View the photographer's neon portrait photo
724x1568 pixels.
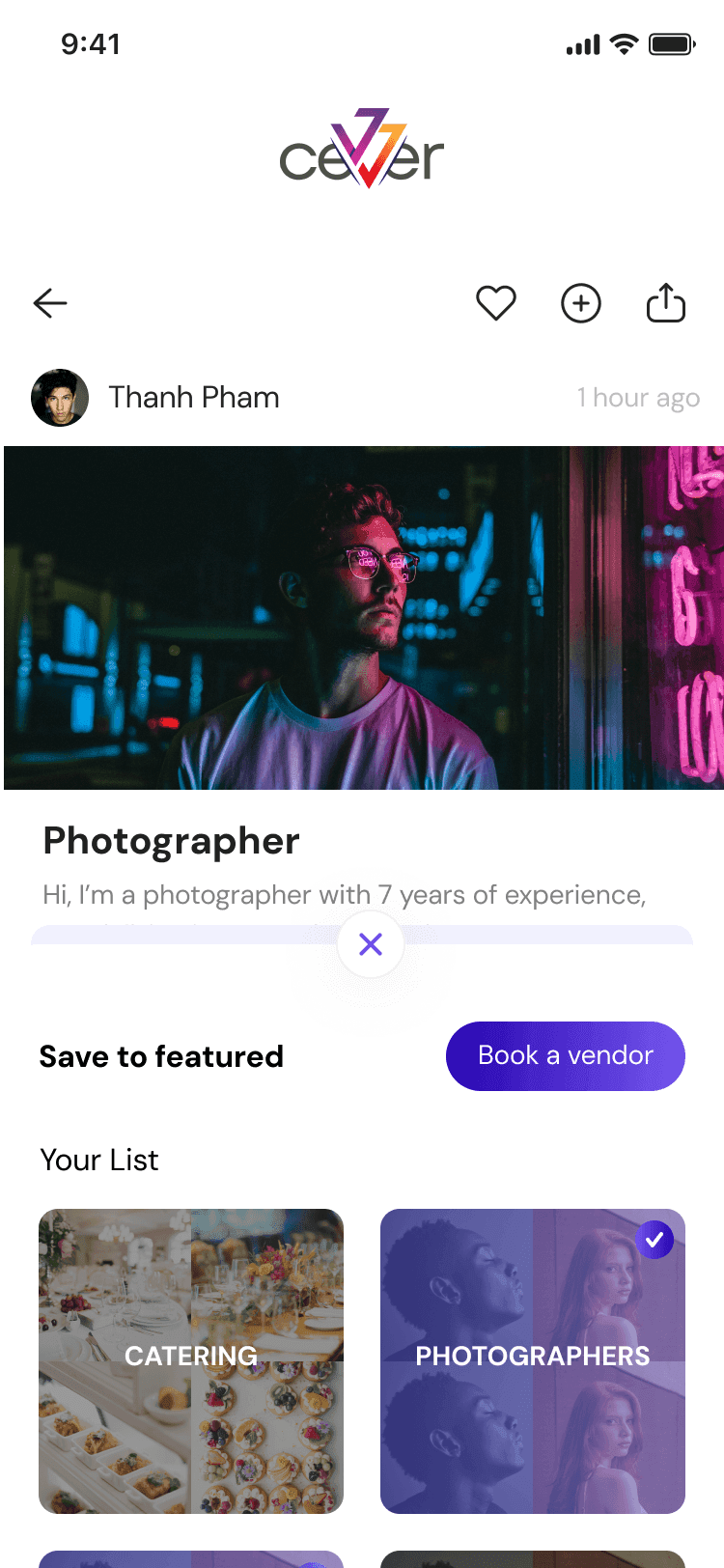click(x=362, y=617)
